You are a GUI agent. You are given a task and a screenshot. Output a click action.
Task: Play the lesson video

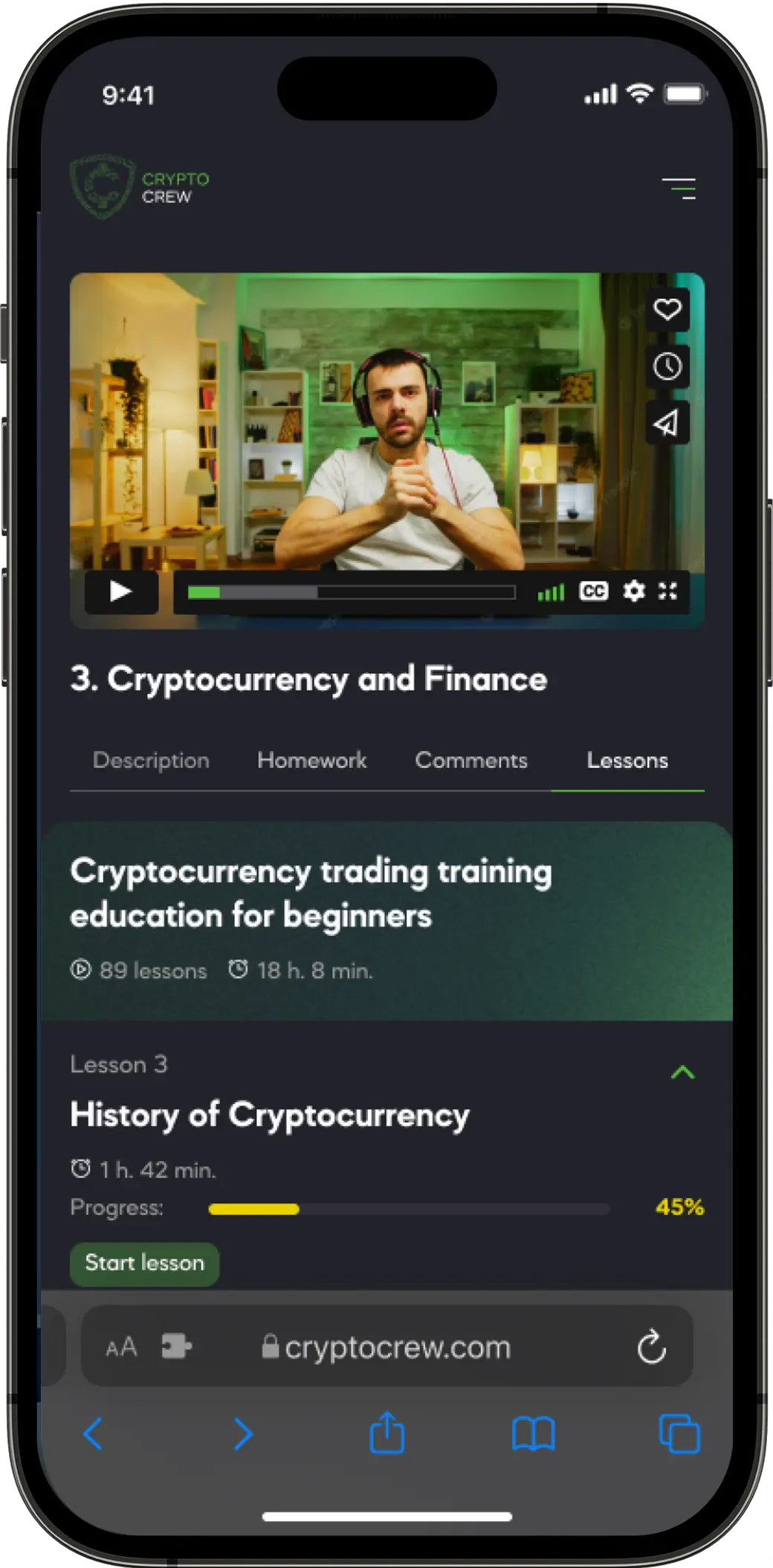(121, 592)
